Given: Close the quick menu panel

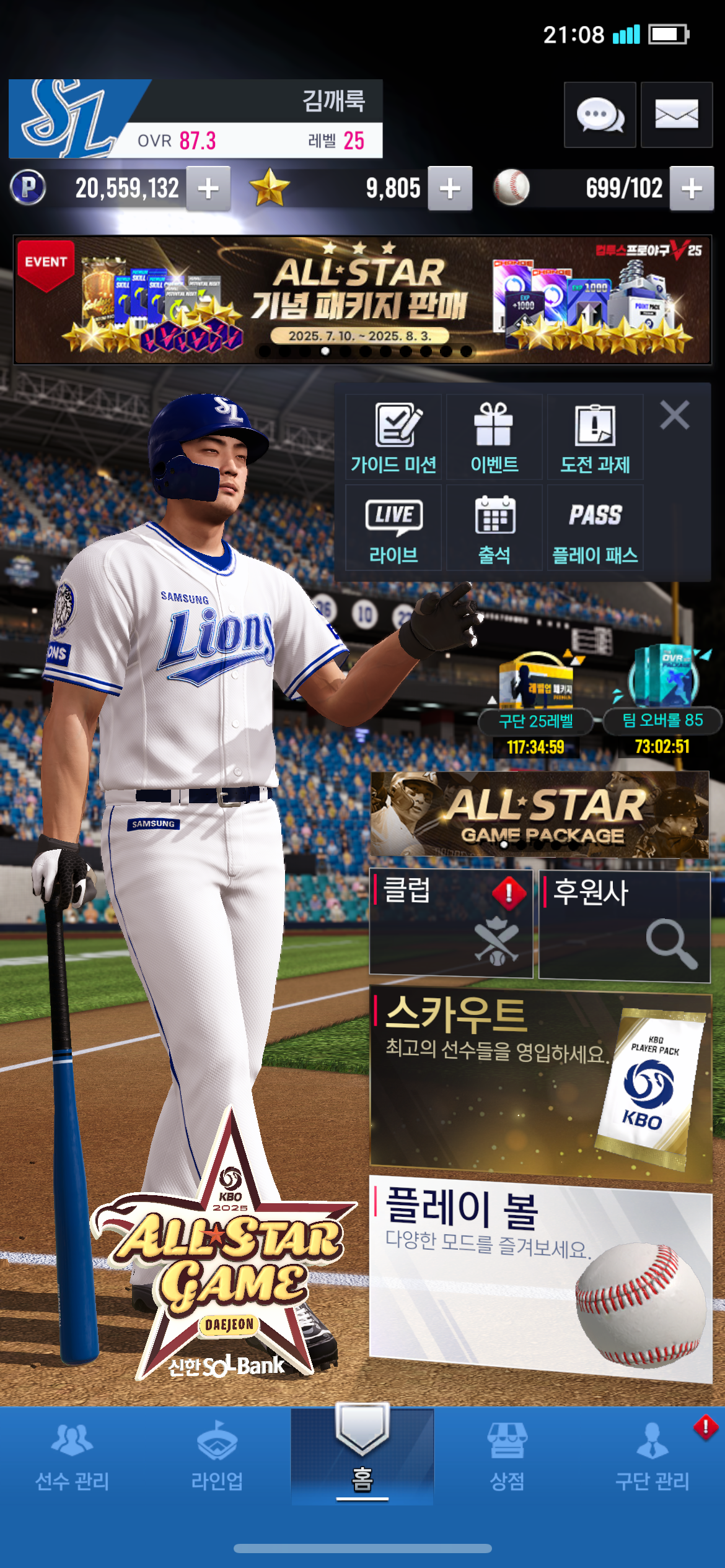Looking at the screenshot, I should click(674, 415).
